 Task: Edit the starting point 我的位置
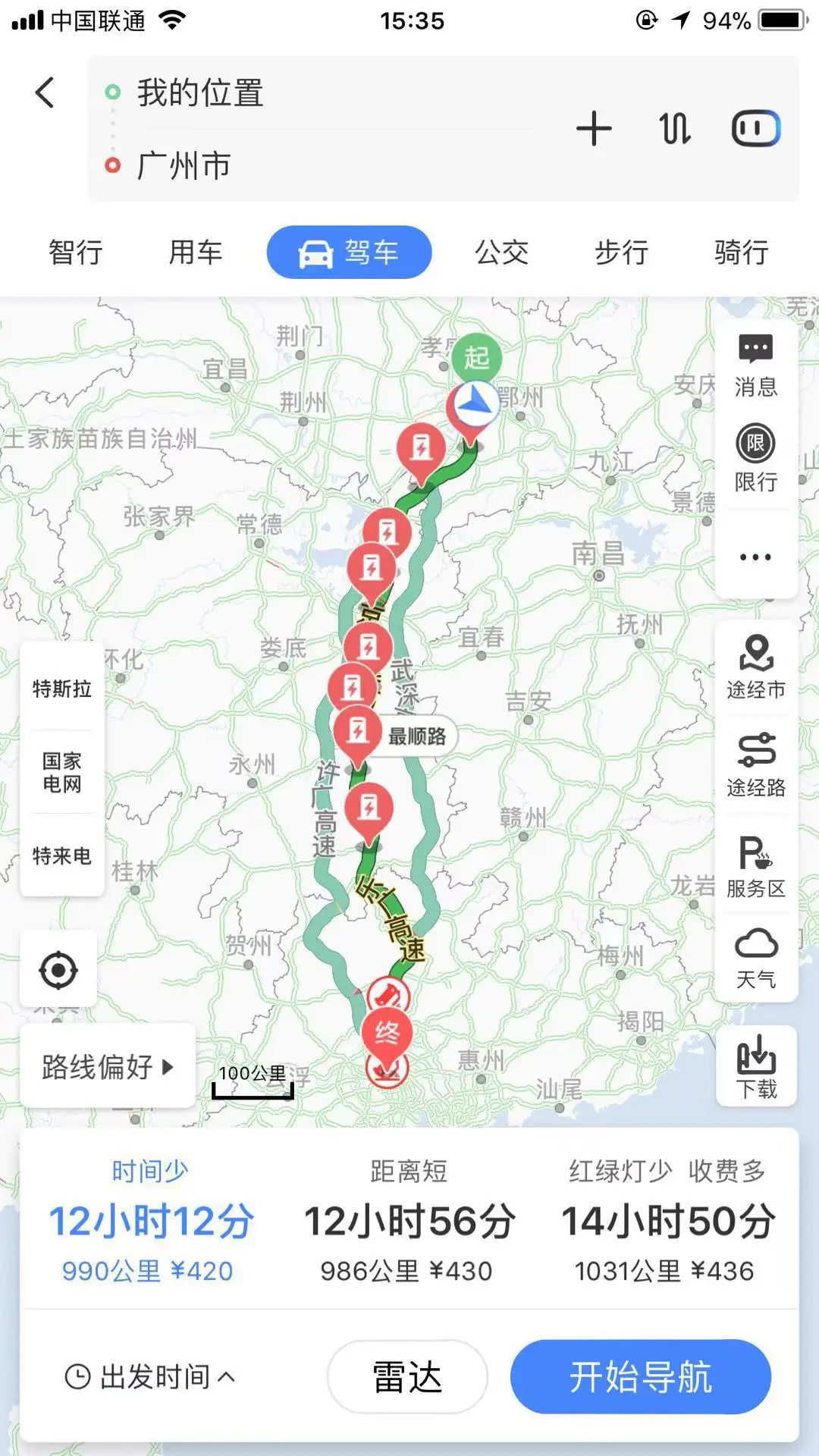pos(200,93)
